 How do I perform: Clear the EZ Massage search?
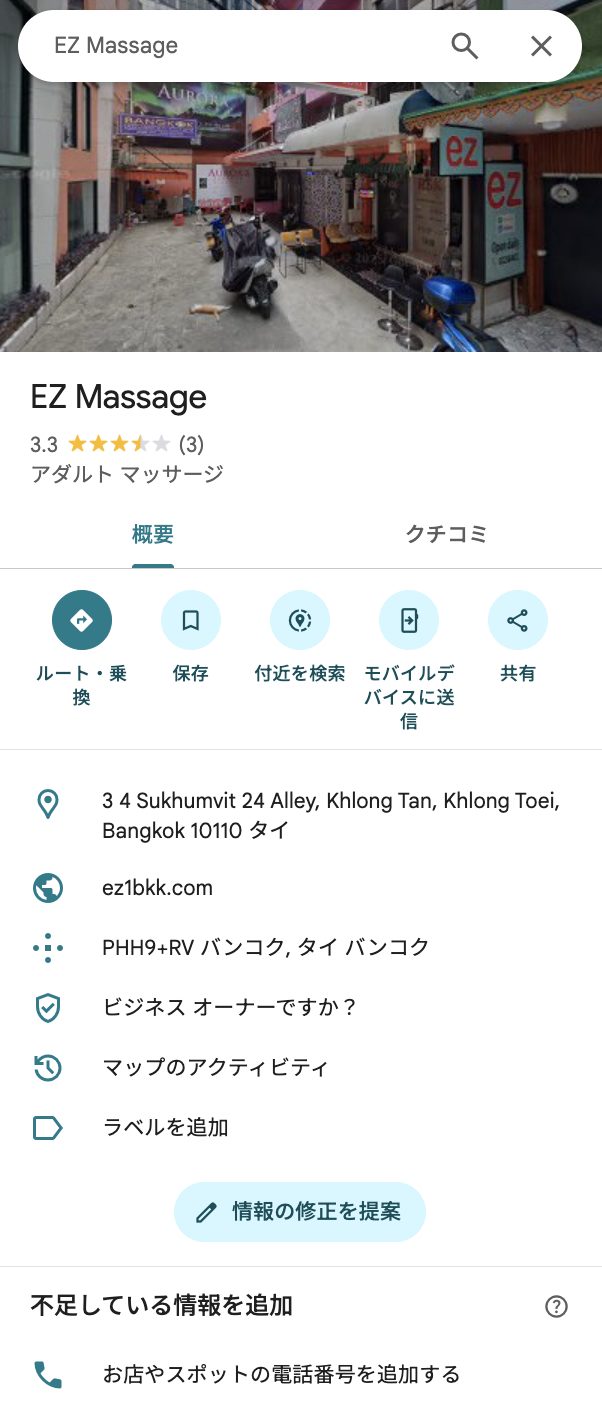(541, 46)
